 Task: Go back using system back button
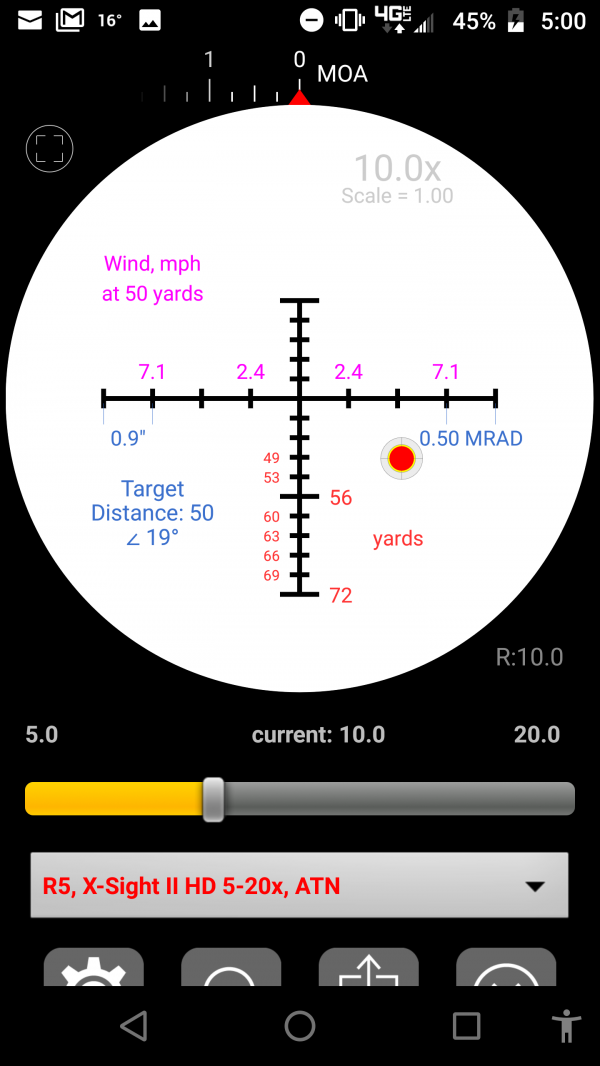click(x=133, y=1025)
